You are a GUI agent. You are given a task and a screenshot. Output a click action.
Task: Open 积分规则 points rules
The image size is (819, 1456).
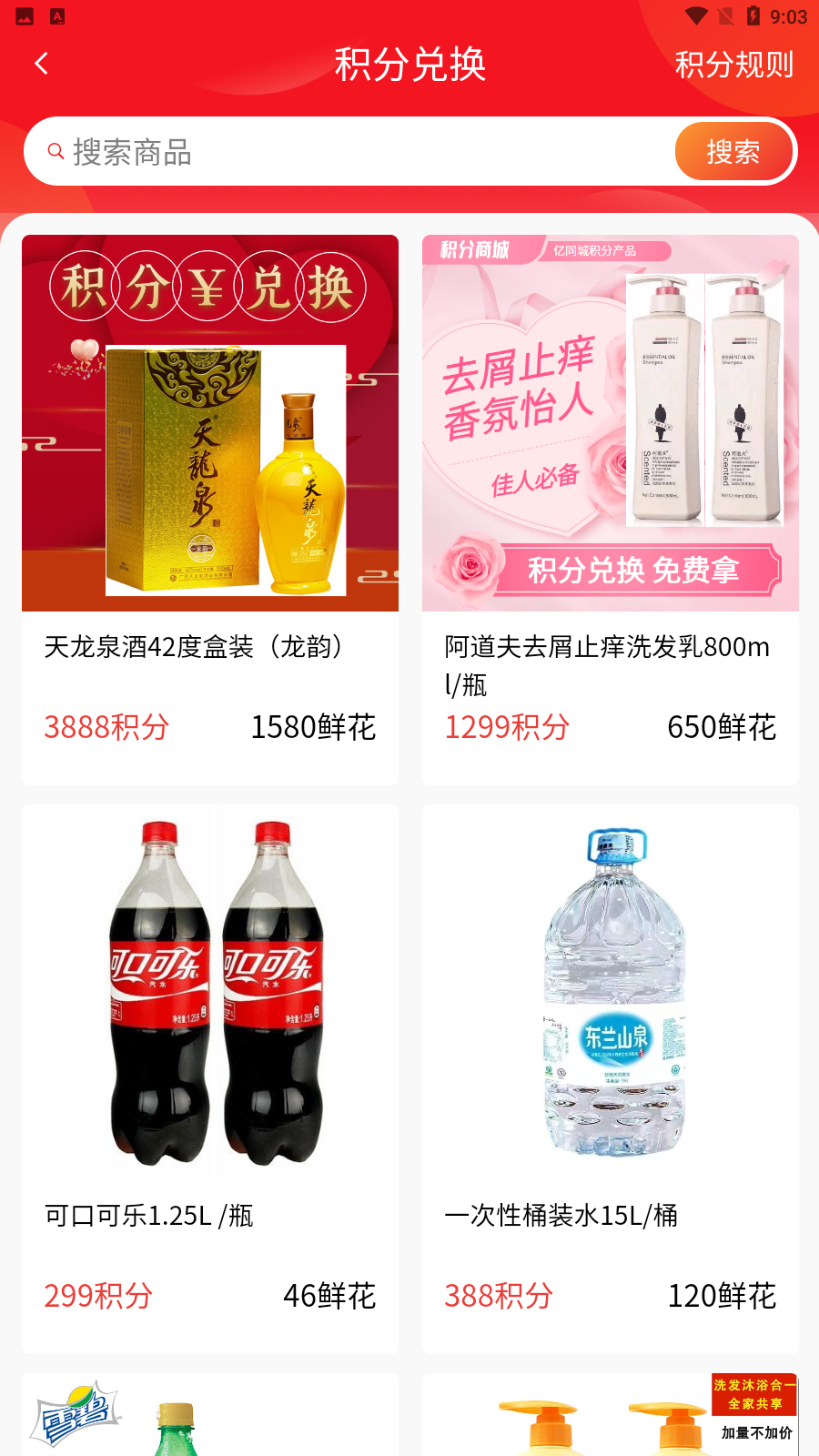733,65
